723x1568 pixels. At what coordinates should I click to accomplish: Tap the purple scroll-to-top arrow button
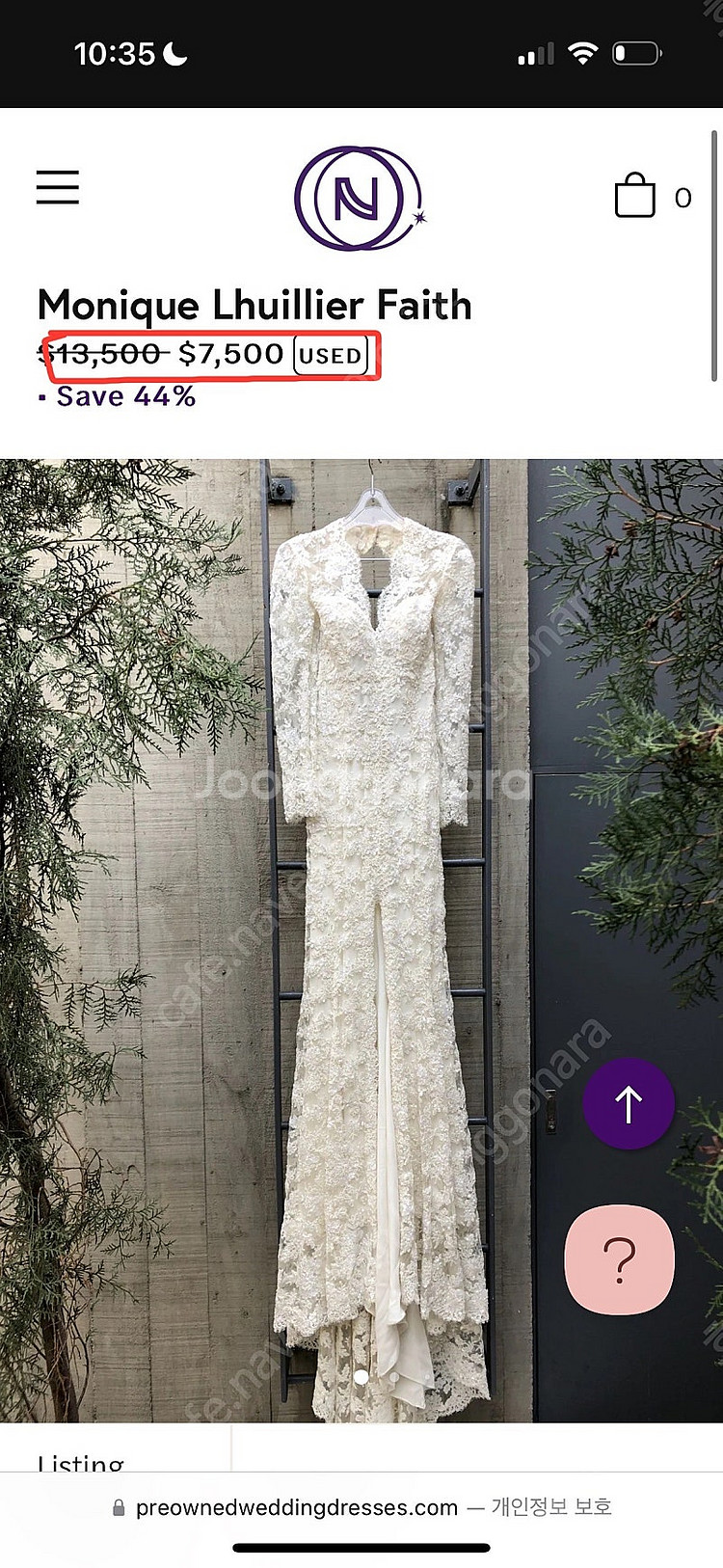(x=629, y=1103)
